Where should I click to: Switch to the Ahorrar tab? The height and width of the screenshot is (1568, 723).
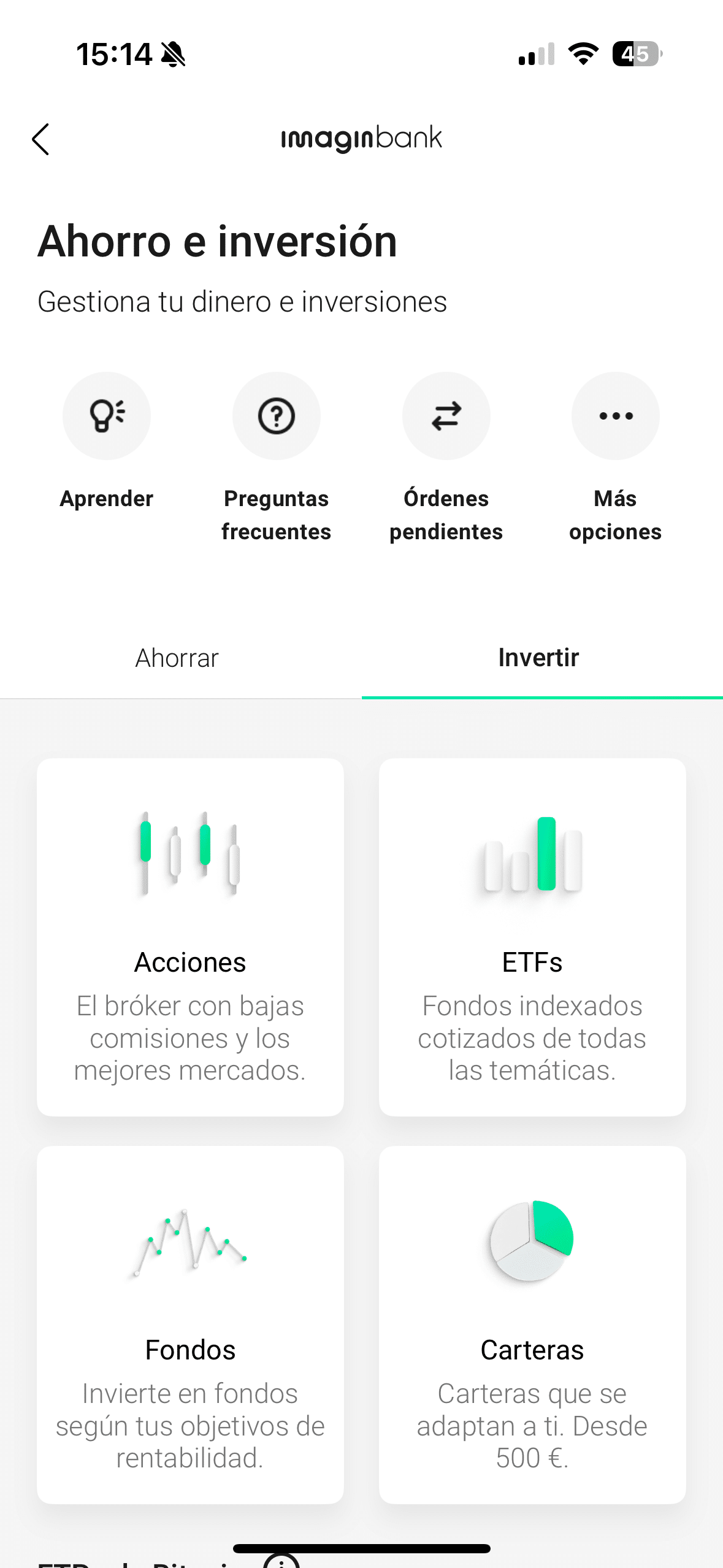(176, 658)
